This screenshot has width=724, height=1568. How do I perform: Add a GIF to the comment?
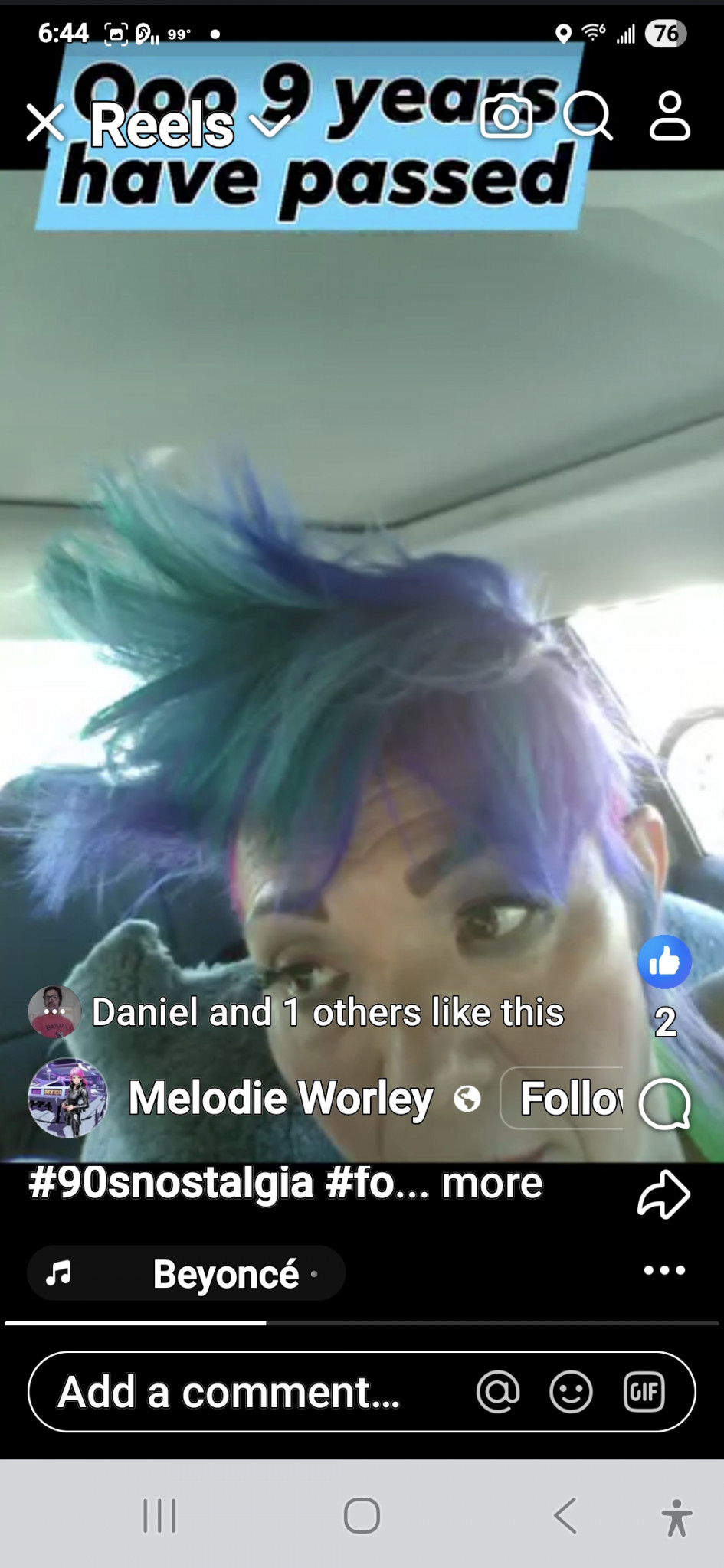pyautogui.click(x=644, y=1391)
